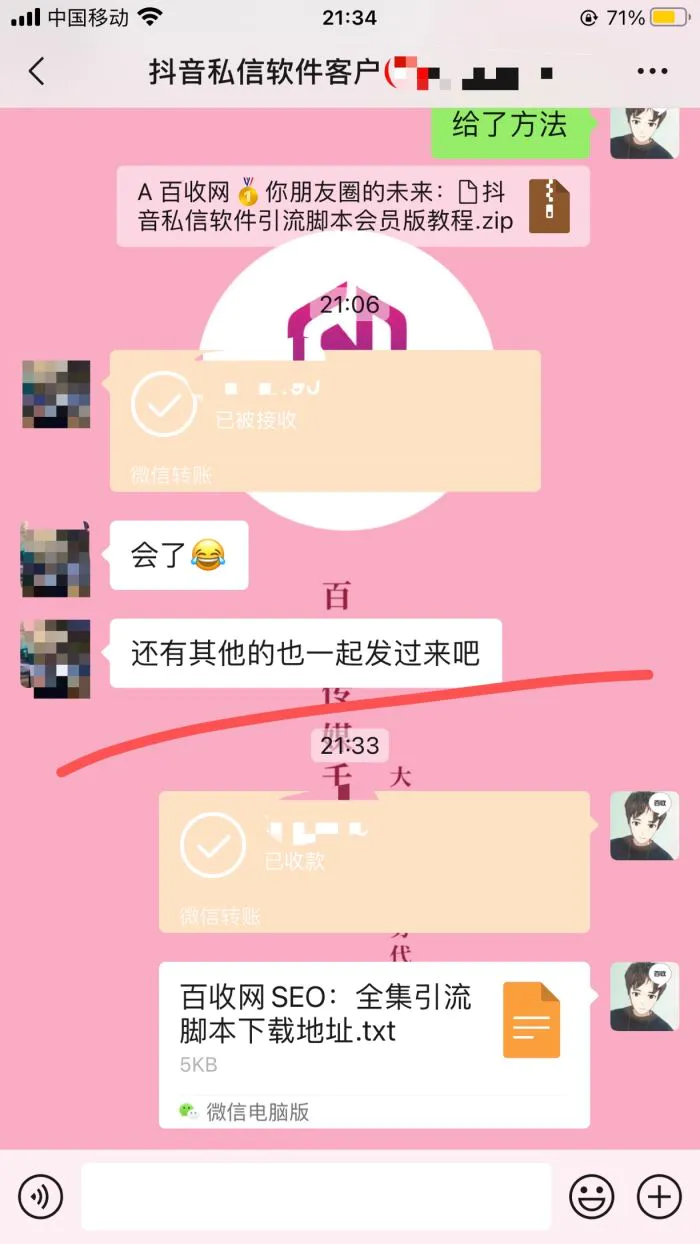
Task: Open the plus attachment menu
Action: click(x=659, y=1196)
